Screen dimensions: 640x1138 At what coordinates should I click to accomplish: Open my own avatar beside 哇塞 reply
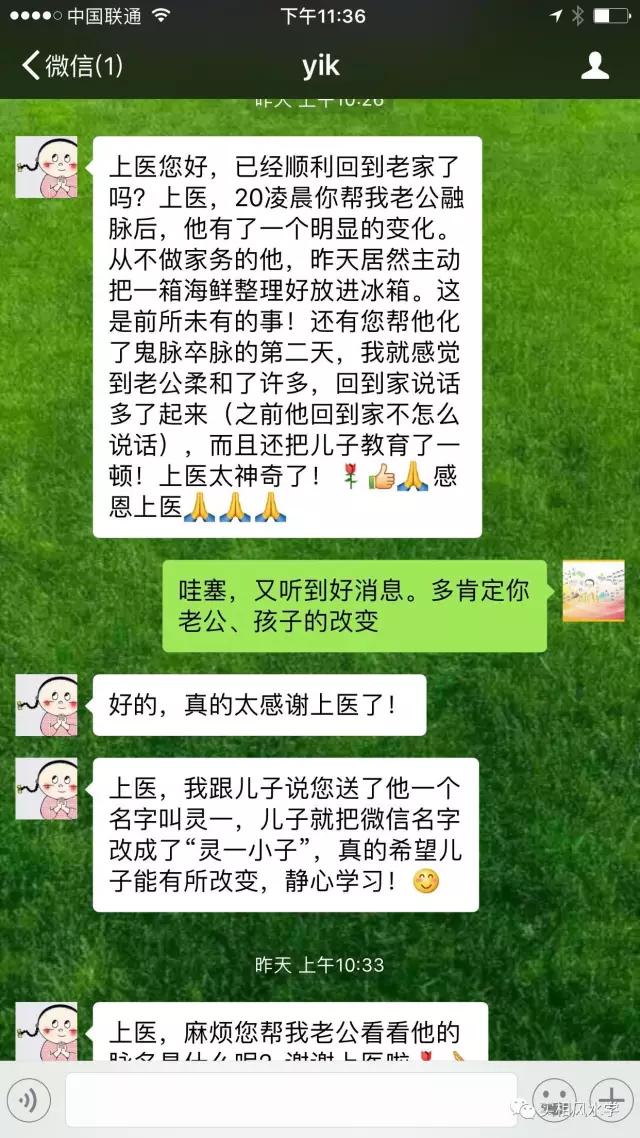[x=593, y=591]
